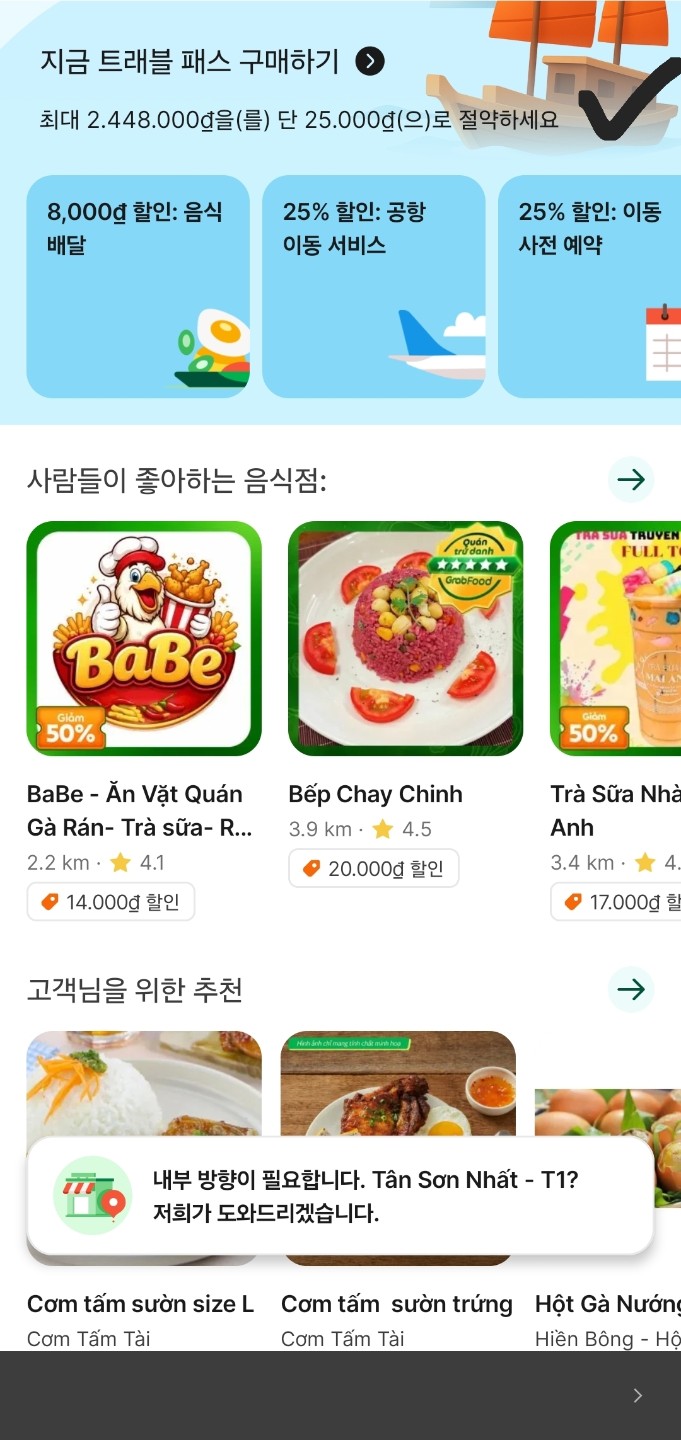
Task: Select the 8,000₫ 할인: 음식 배달 card
Action: [138, 286]
